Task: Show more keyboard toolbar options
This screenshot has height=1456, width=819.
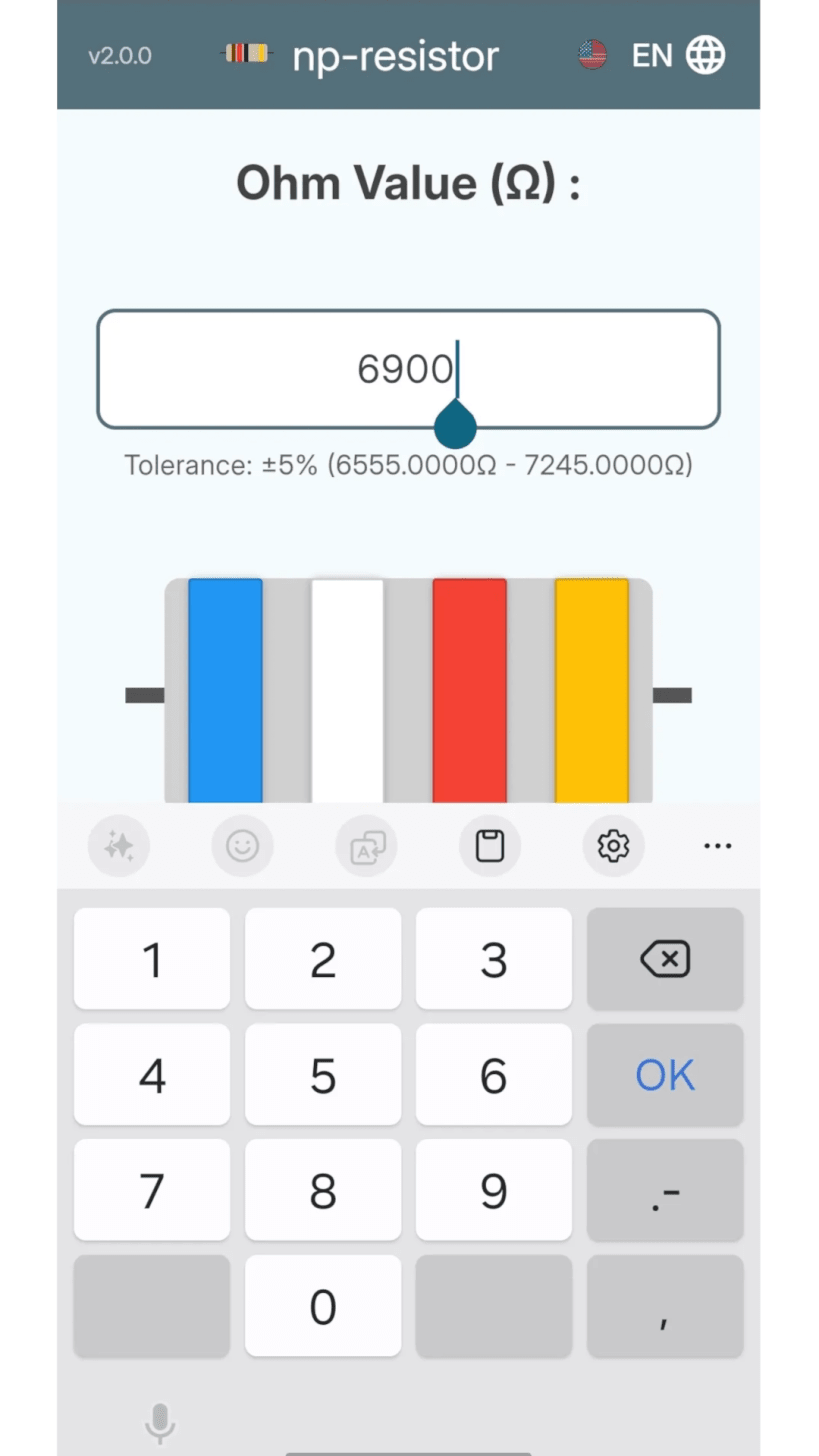Action: [x=717, y=846]
